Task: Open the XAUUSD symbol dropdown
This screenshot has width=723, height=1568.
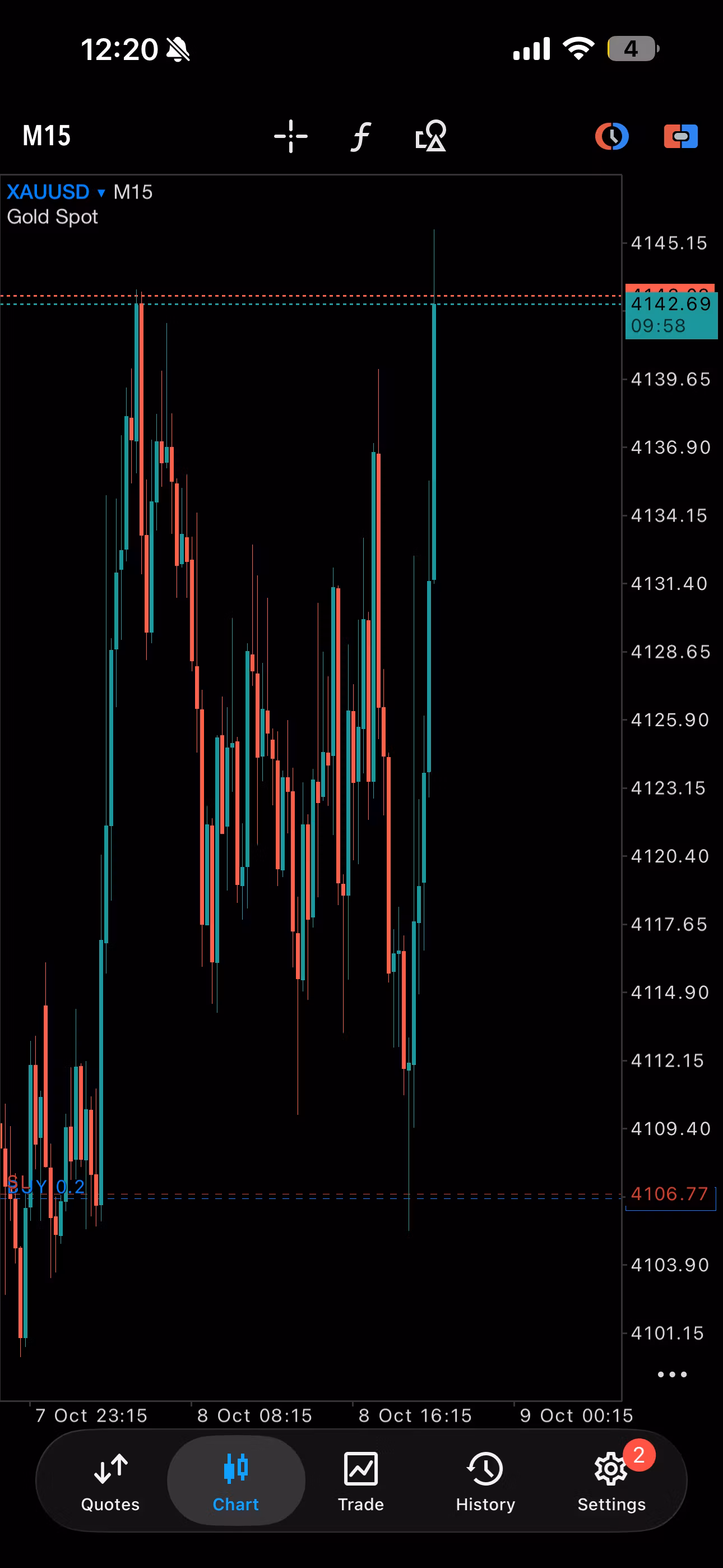Action: click(x=56, y=192)
